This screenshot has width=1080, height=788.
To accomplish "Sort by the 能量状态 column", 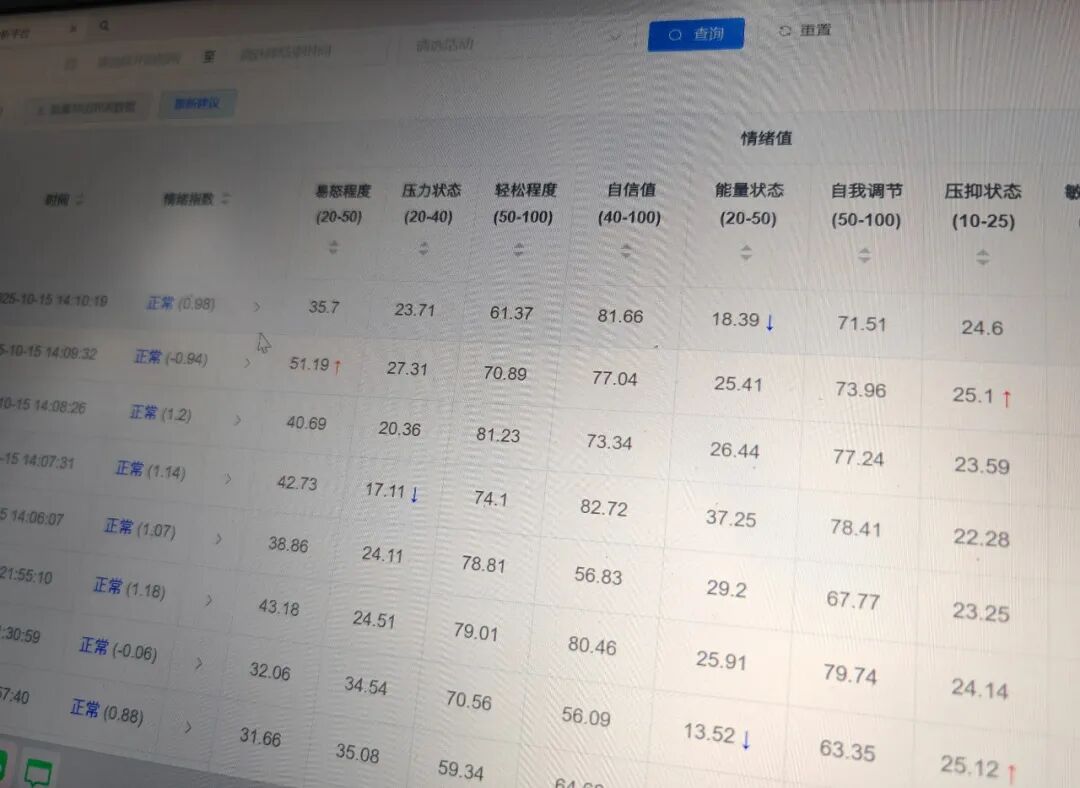I will 746,254.
